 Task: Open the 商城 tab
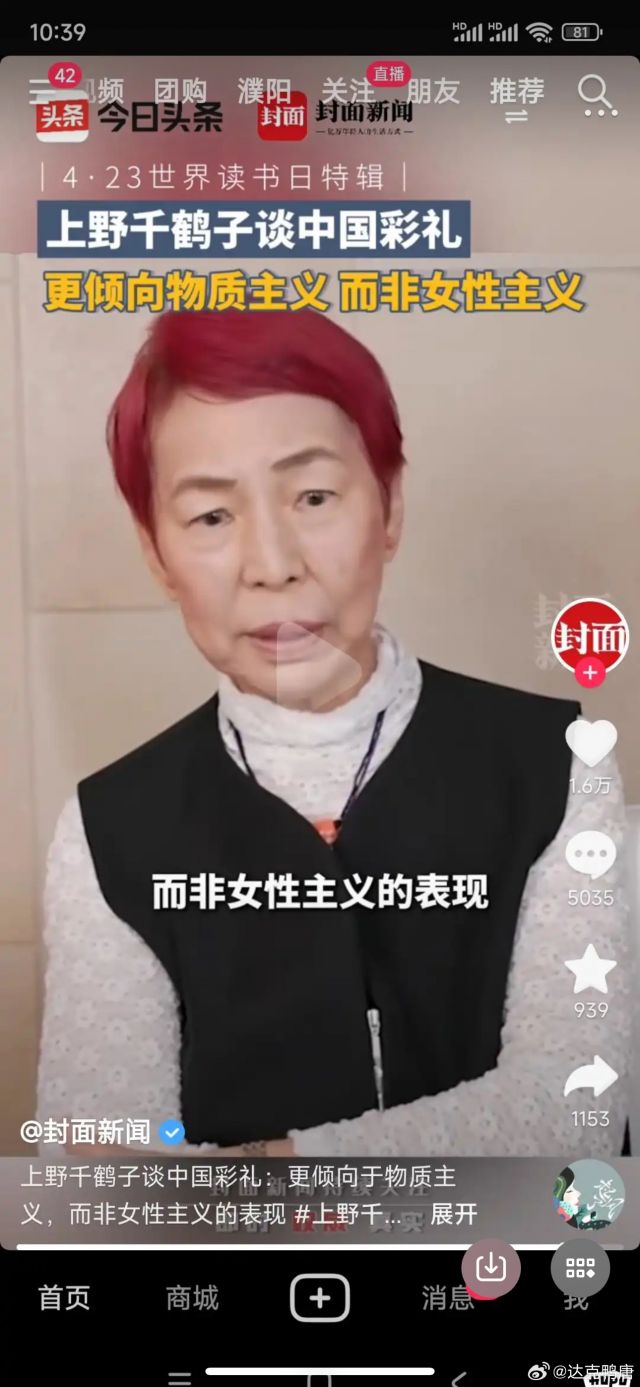(192, 1298)
